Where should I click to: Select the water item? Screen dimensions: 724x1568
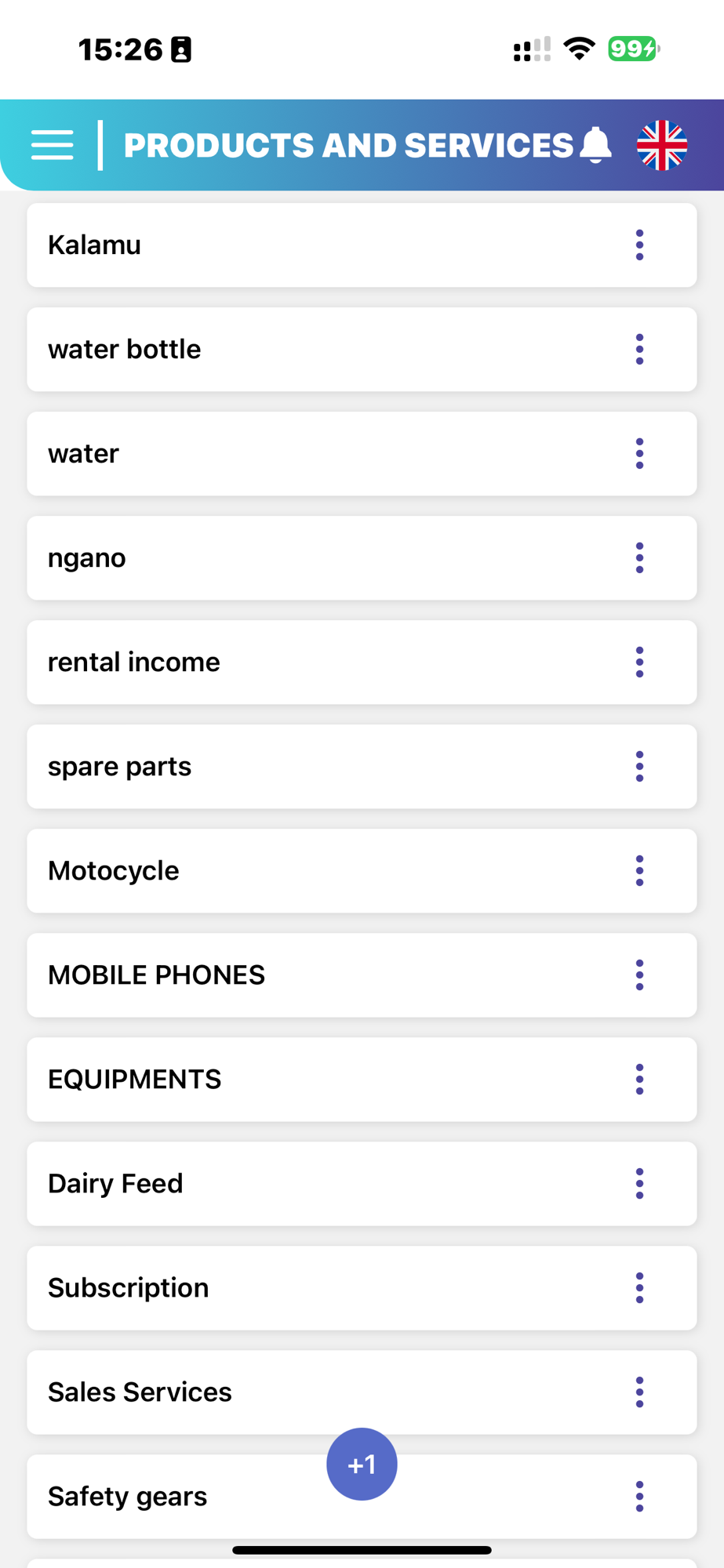362,454
